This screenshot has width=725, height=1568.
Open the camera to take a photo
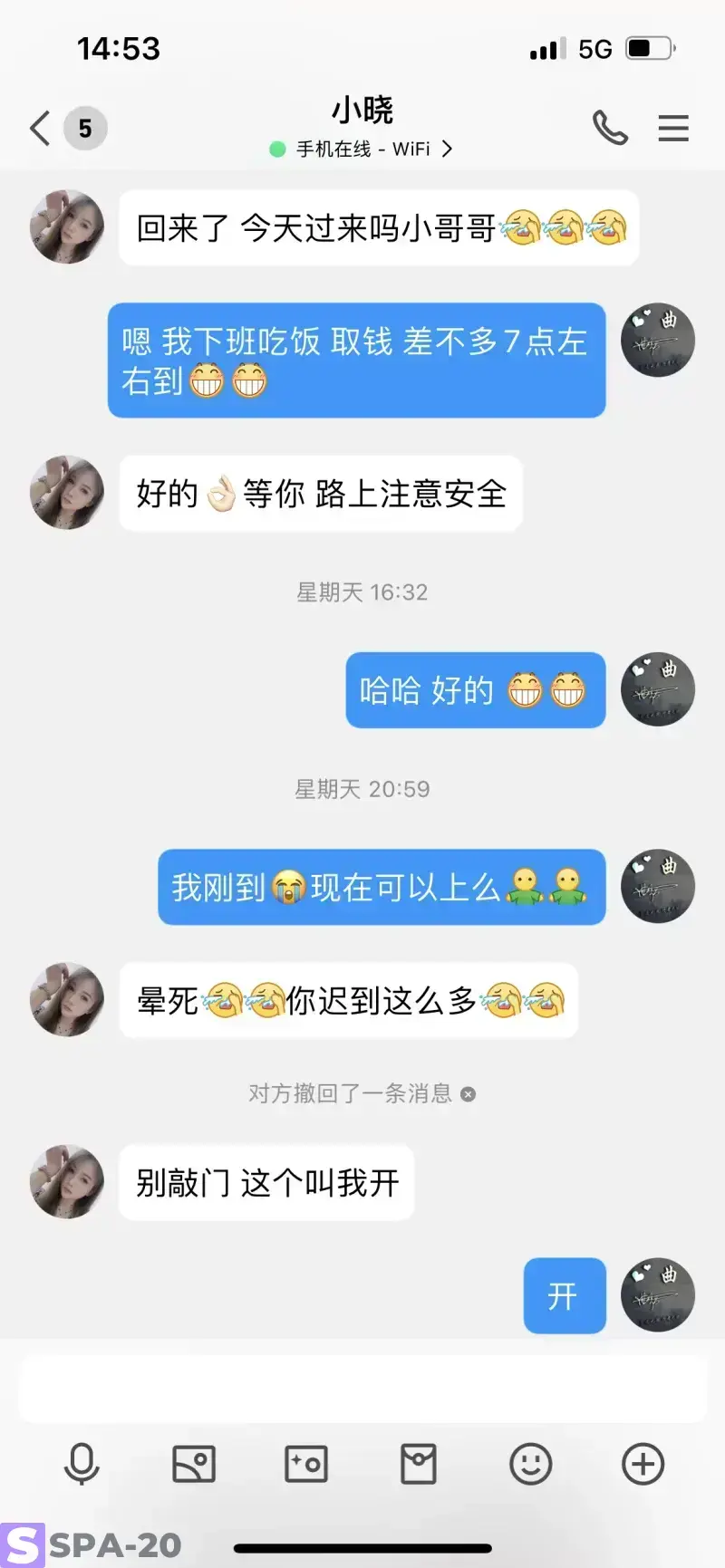306,1464
